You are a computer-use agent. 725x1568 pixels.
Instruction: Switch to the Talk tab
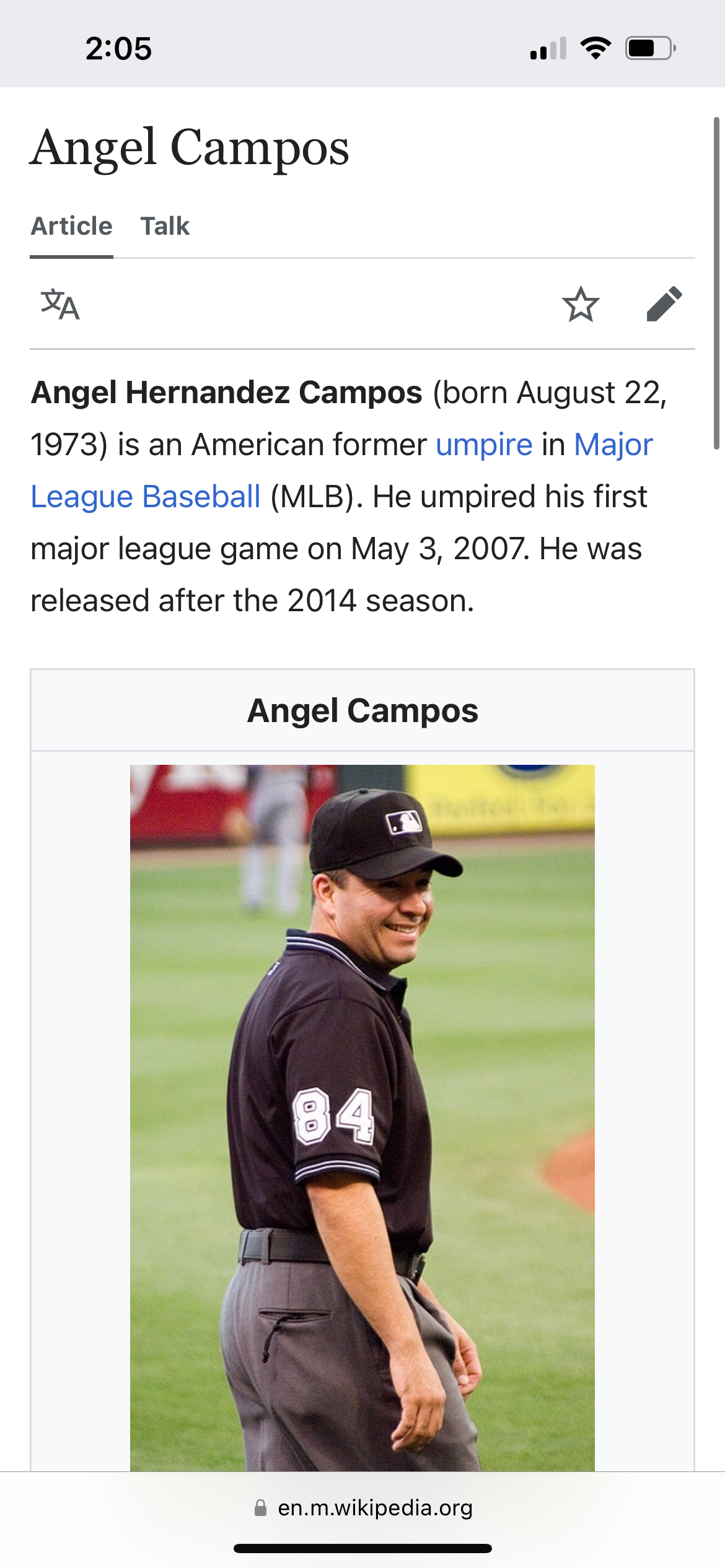coord(165,227)
